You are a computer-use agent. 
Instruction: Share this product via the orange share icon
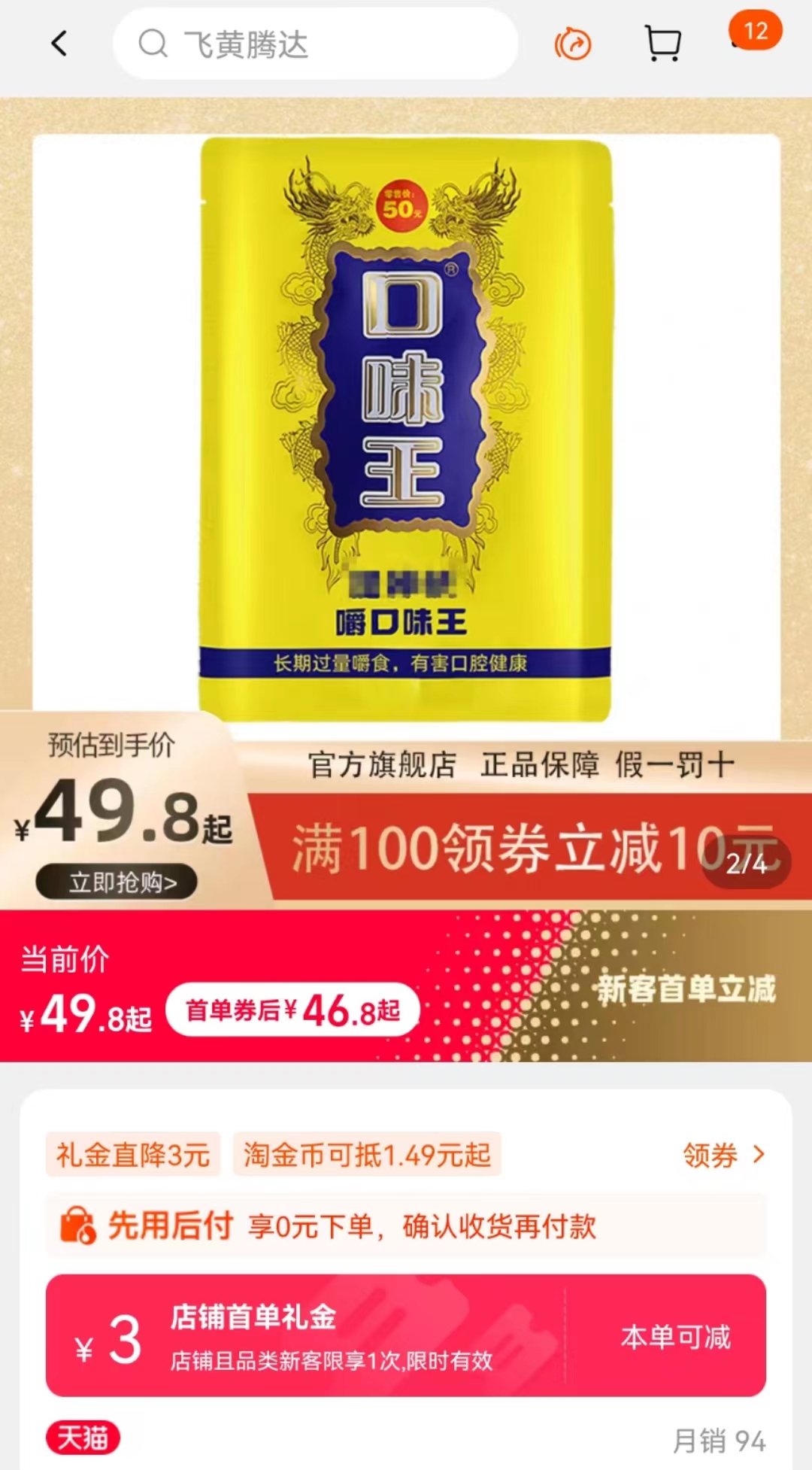[x=573, y=44]
